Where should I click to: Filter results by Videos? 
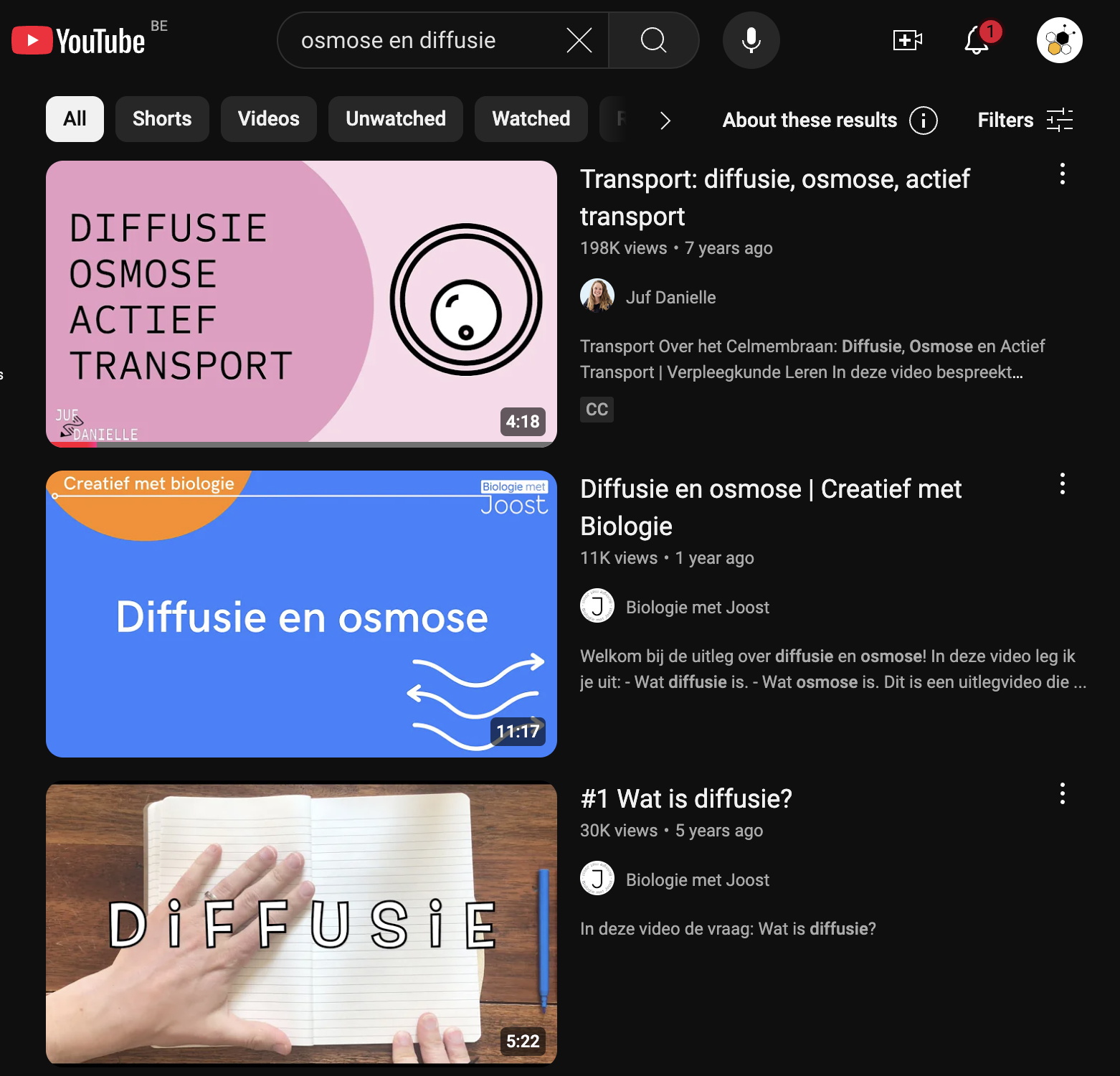click(x=268, y=119)
